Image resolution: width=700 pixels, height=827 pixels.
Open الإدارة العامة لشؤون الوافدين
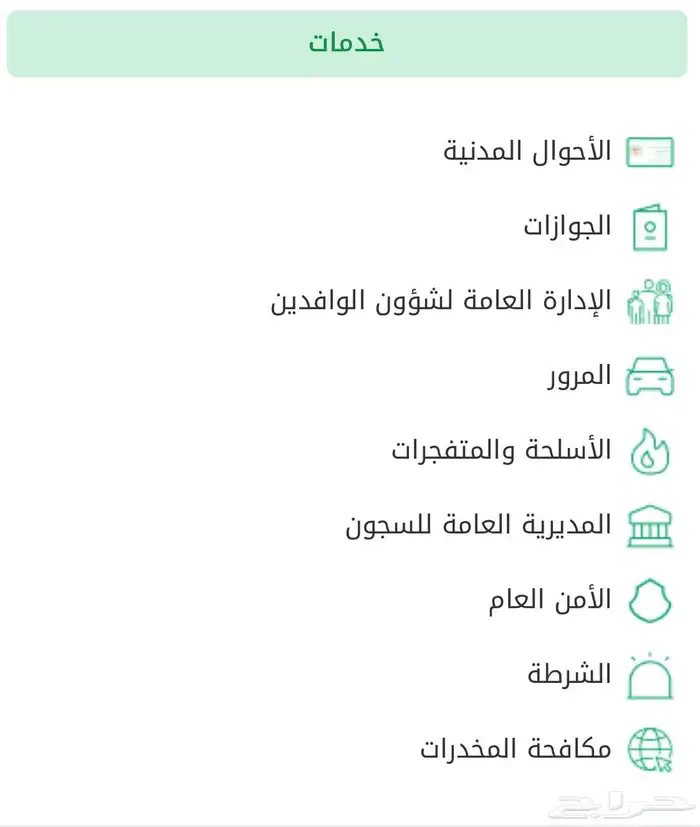click(x=441, y=301)
